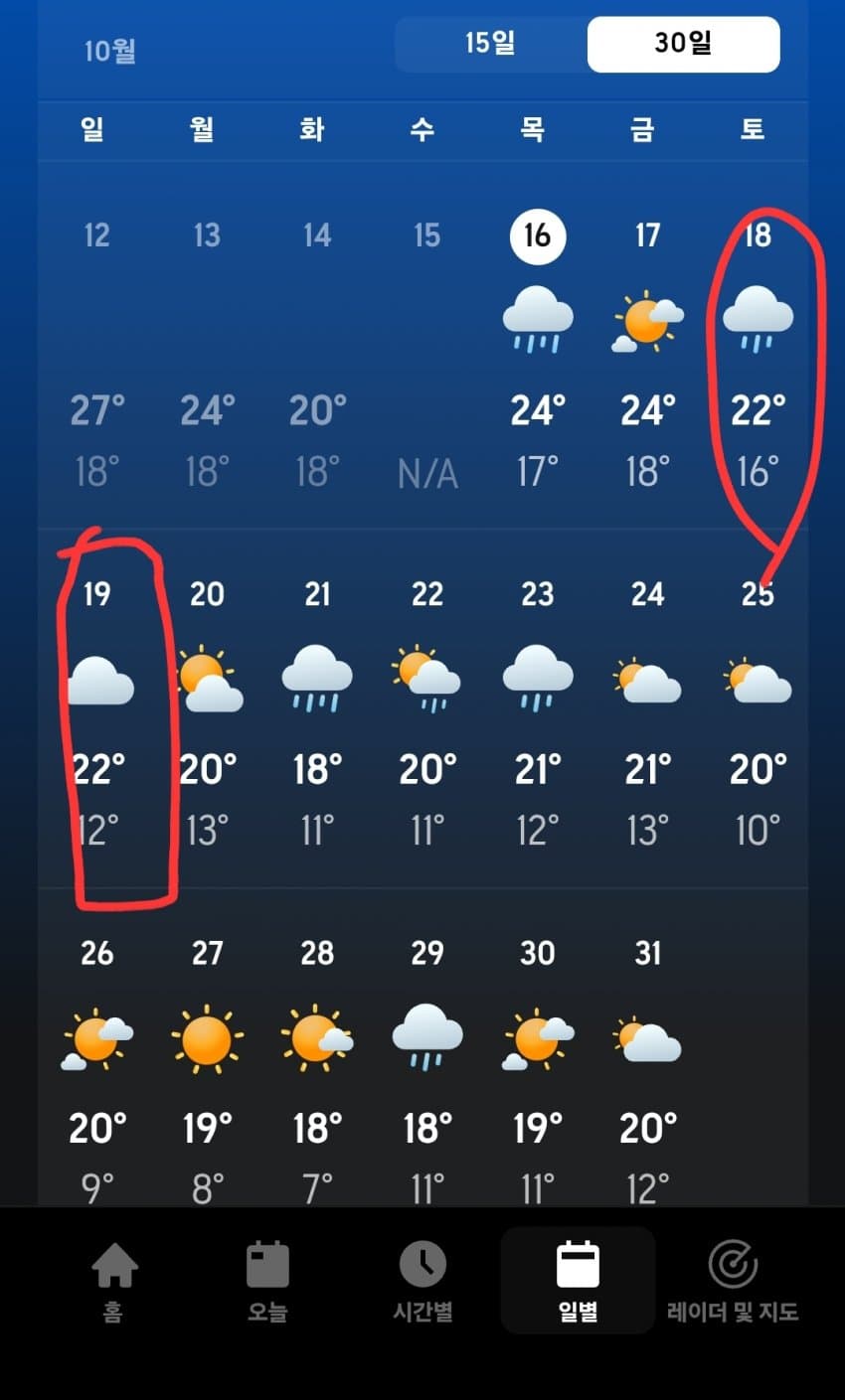Open the cloudy 19th day cell
The height and width of the screenshot is (1400, 845).
[98, 705]
